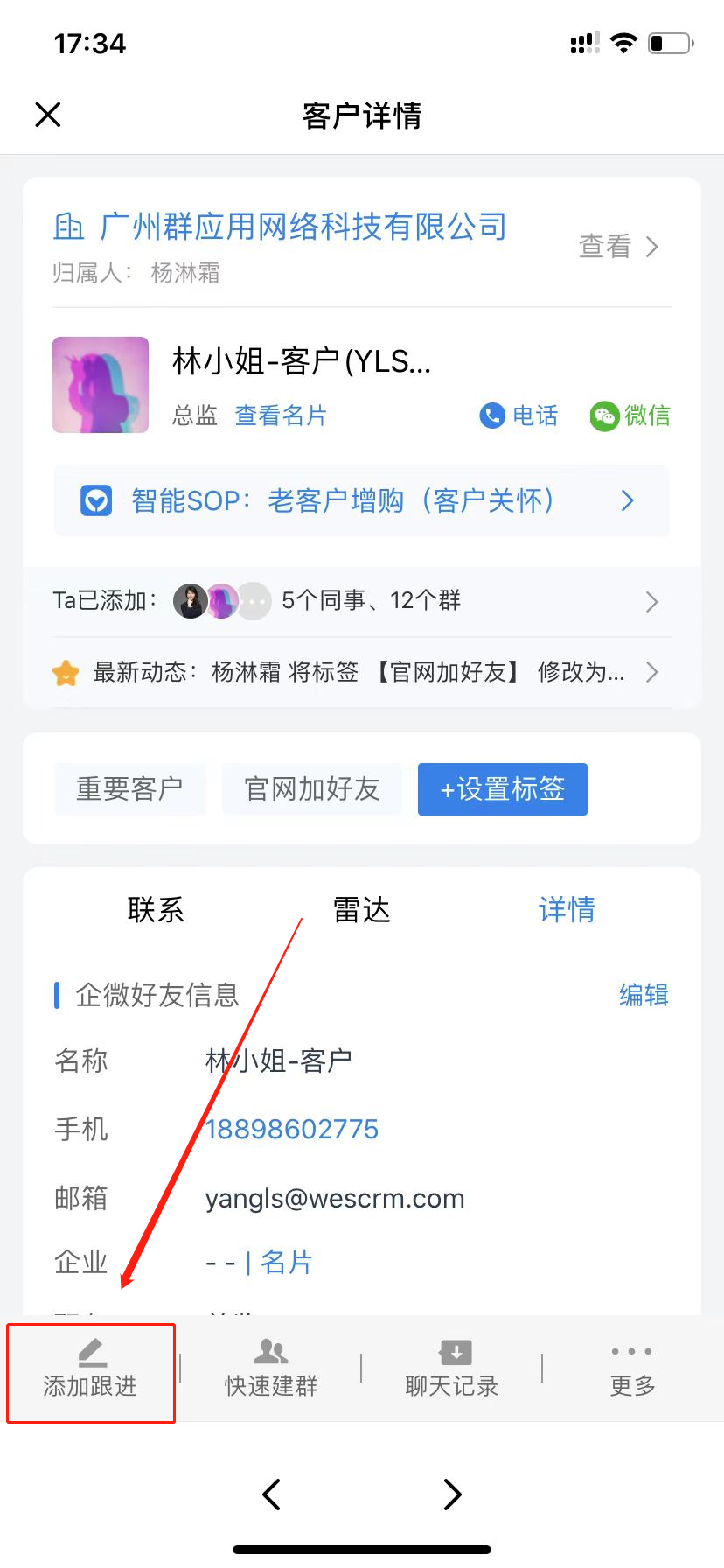This screenshot has height=1568, width=724.
Task: Tap 添加跟进 in bottom toolbar
Action: pos(91,1369)
